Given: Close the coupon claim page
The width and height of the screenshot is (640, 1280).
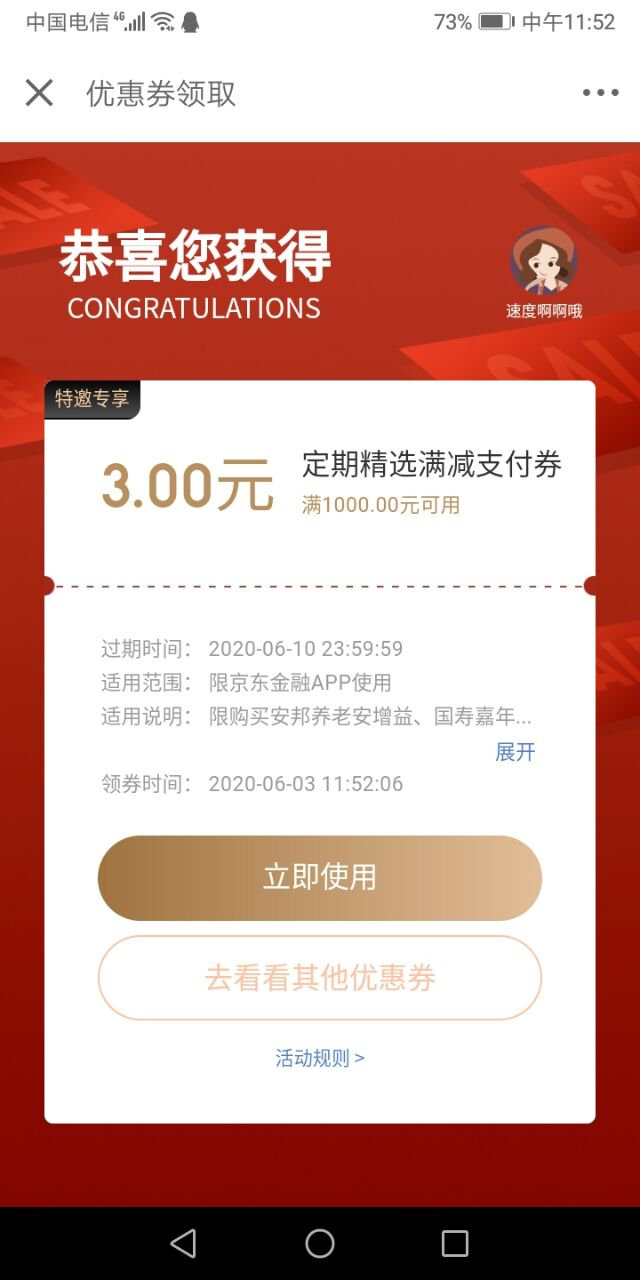Looking at the screenshot, I should (x=39, y=93).
